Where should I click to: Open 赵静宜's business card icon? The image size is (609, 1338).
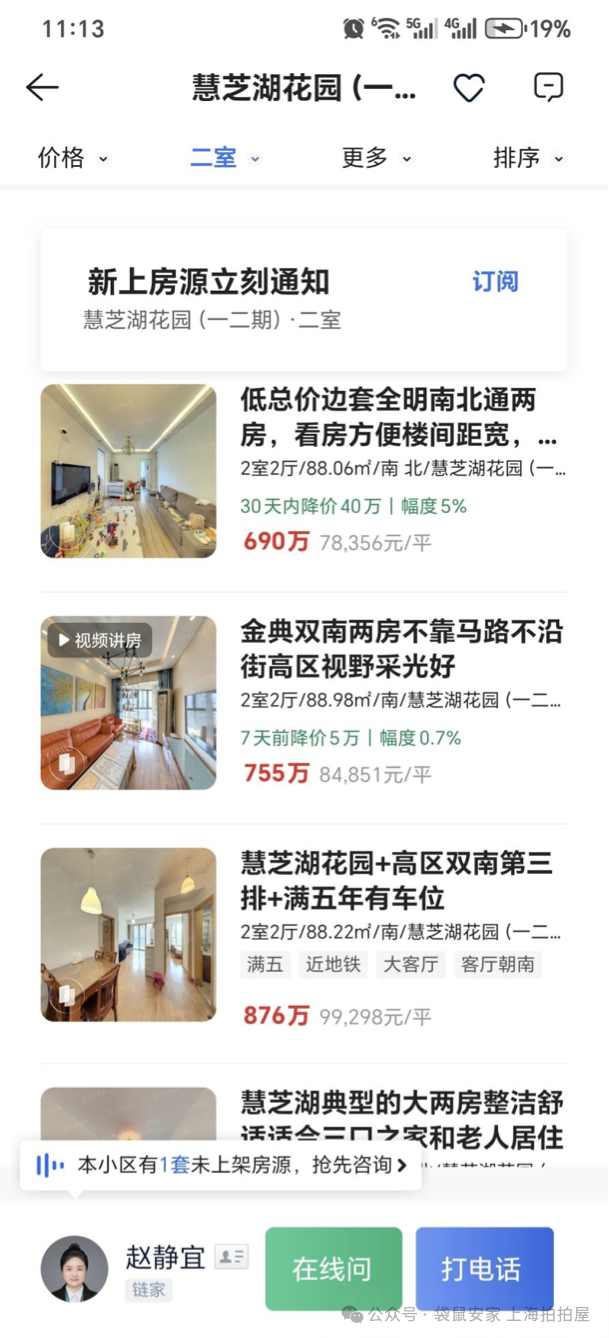(232, 1257)
